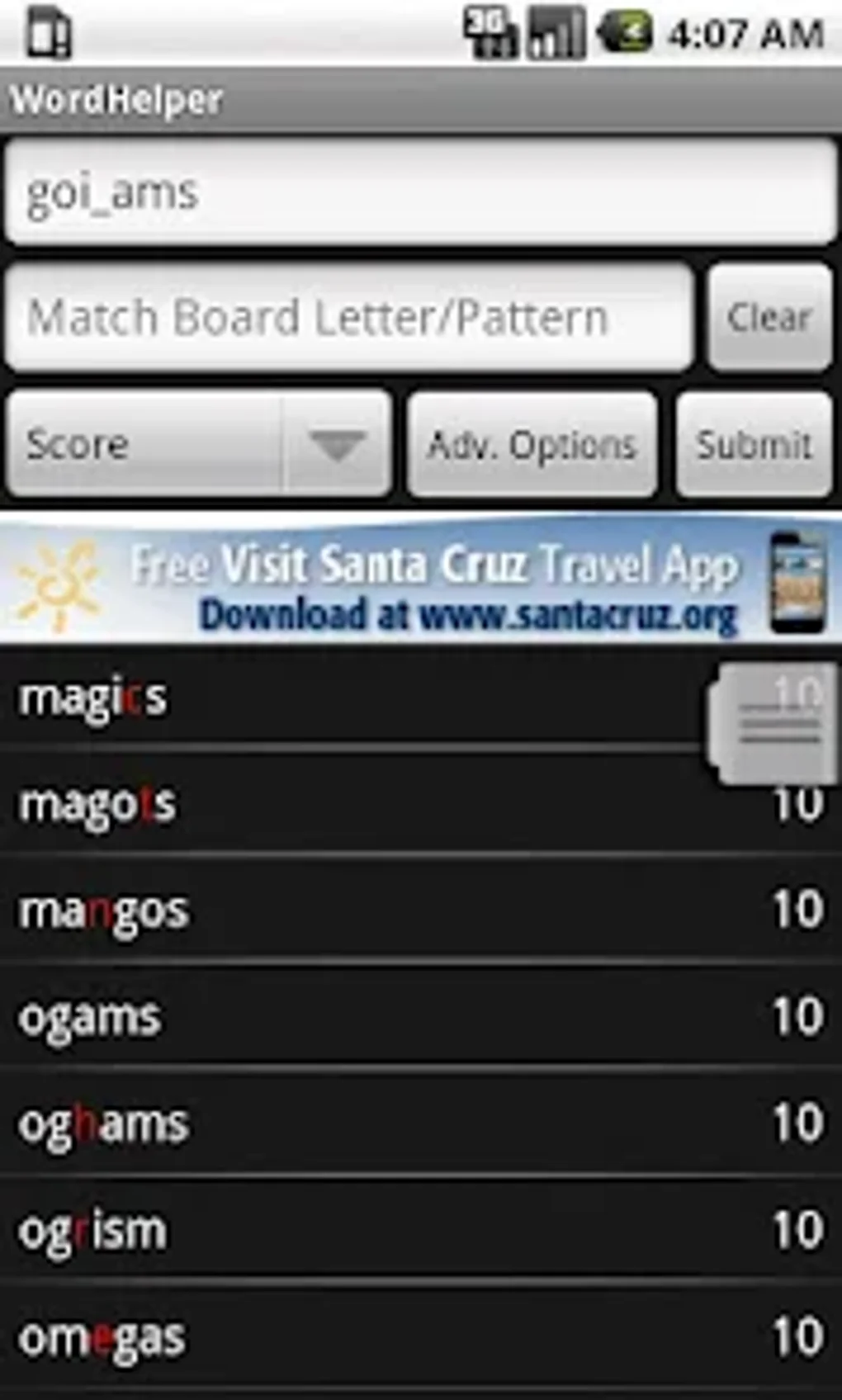The image size is (842, 1400).
Task: Tap the letters field containing goi_ams
Action: pos(421,192)
